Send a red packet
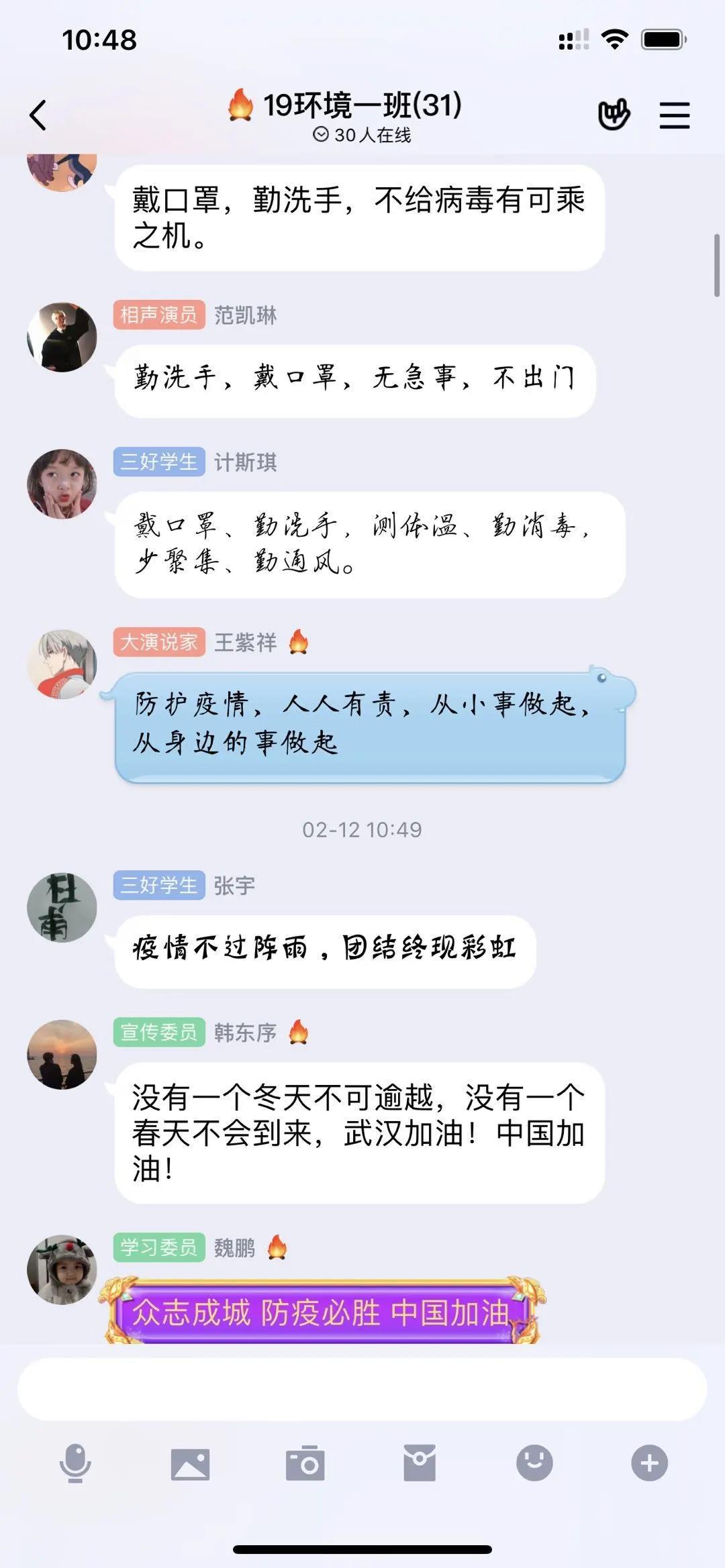This screenshot has height=1568, width=725. pyautogui.click(x=420, y=1463)
